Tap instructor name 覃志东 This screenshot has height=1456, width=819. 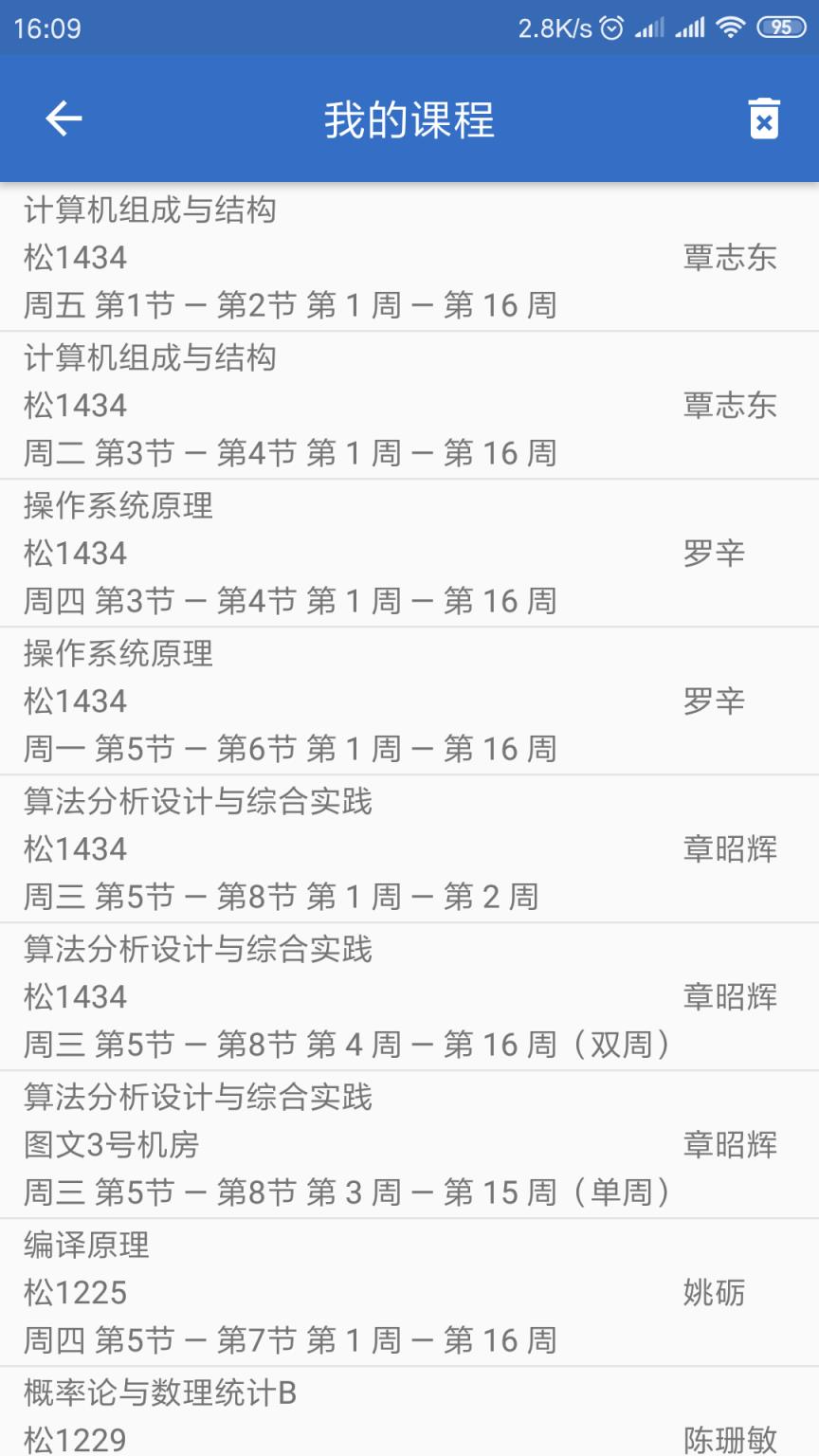731,256
